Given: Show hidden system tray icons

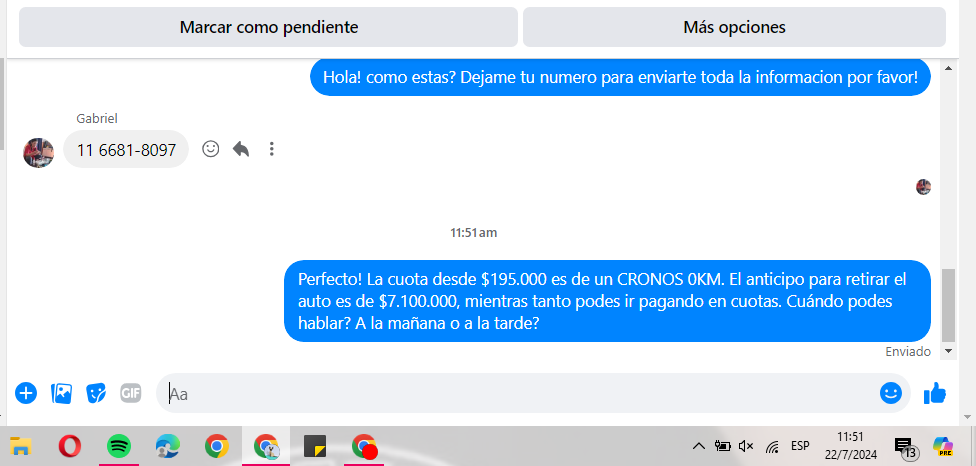Looking at the screenshot, I should 699,446.
